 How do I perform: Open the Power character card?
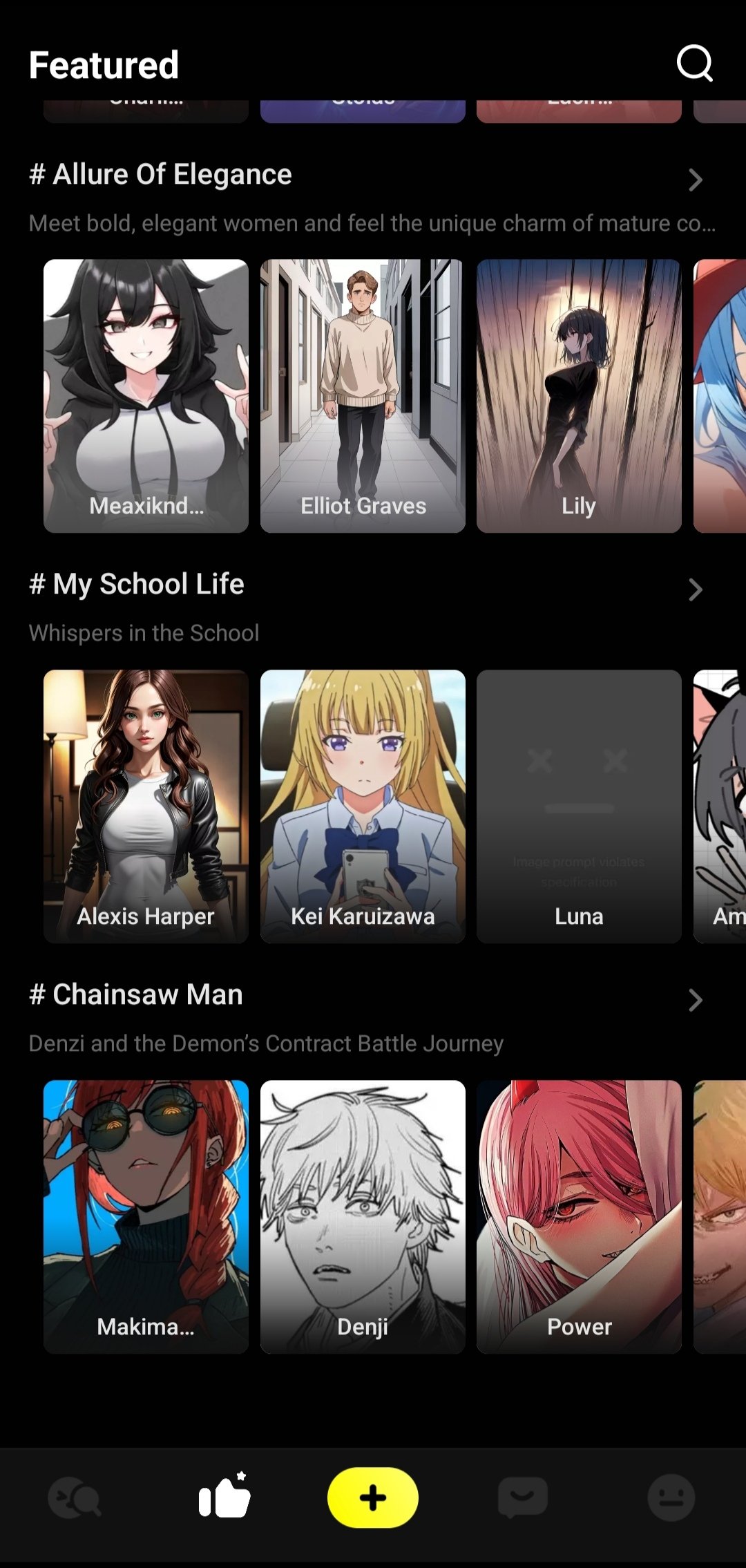[x=579, y=1216]
